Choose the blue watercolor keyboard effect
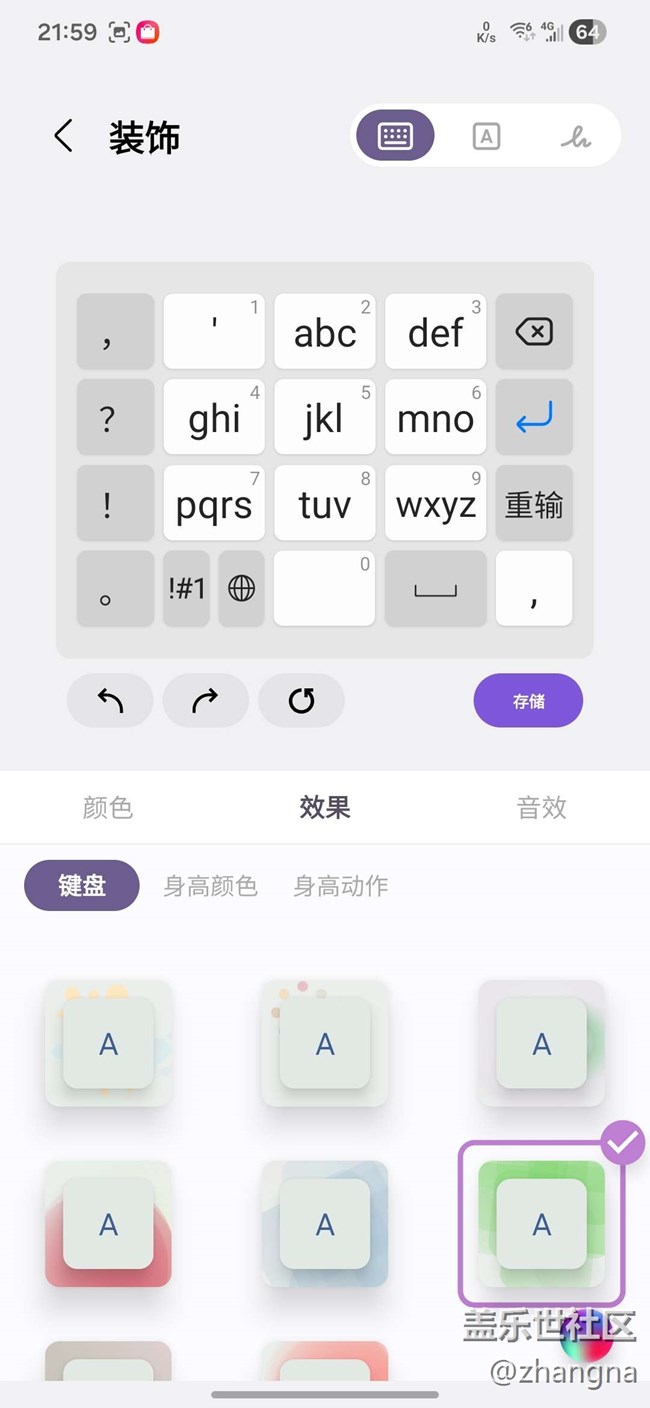This screenshot has height=1408, width=650. click(x=325, y=1223)
